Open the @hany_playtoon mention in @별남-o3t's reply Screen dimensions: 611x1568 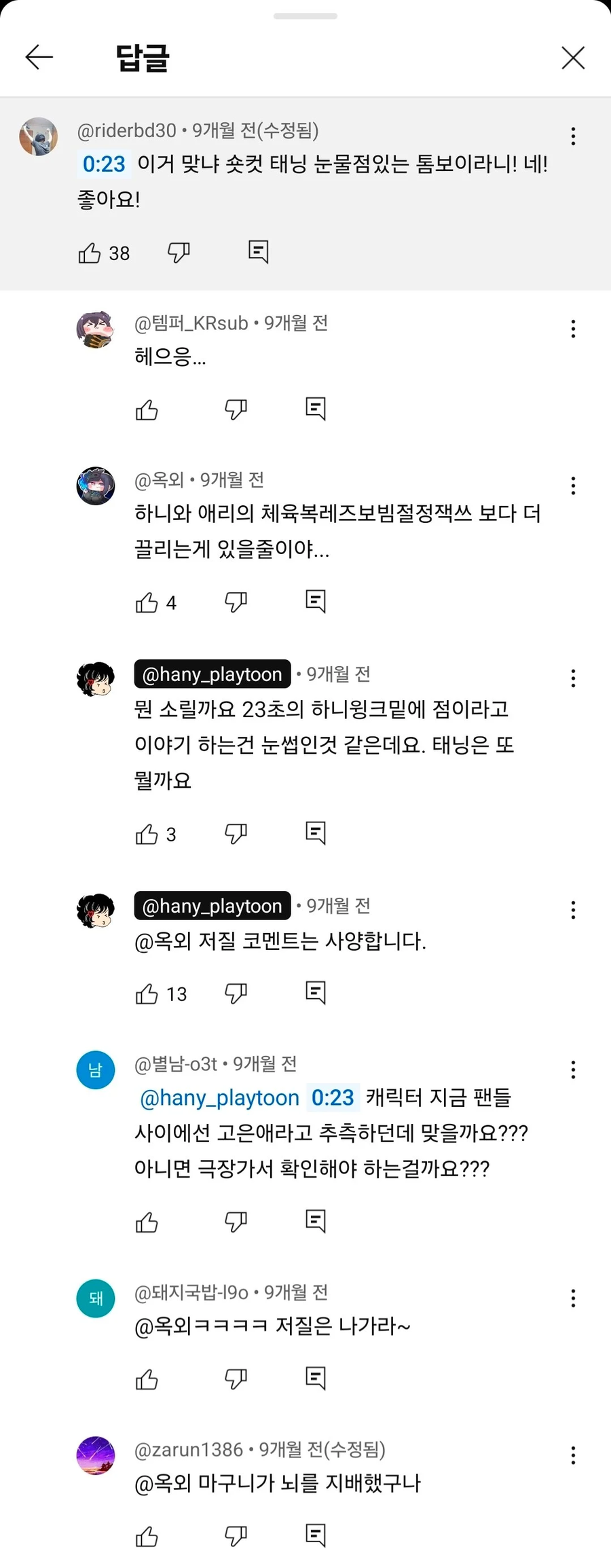pos(219,1097)
